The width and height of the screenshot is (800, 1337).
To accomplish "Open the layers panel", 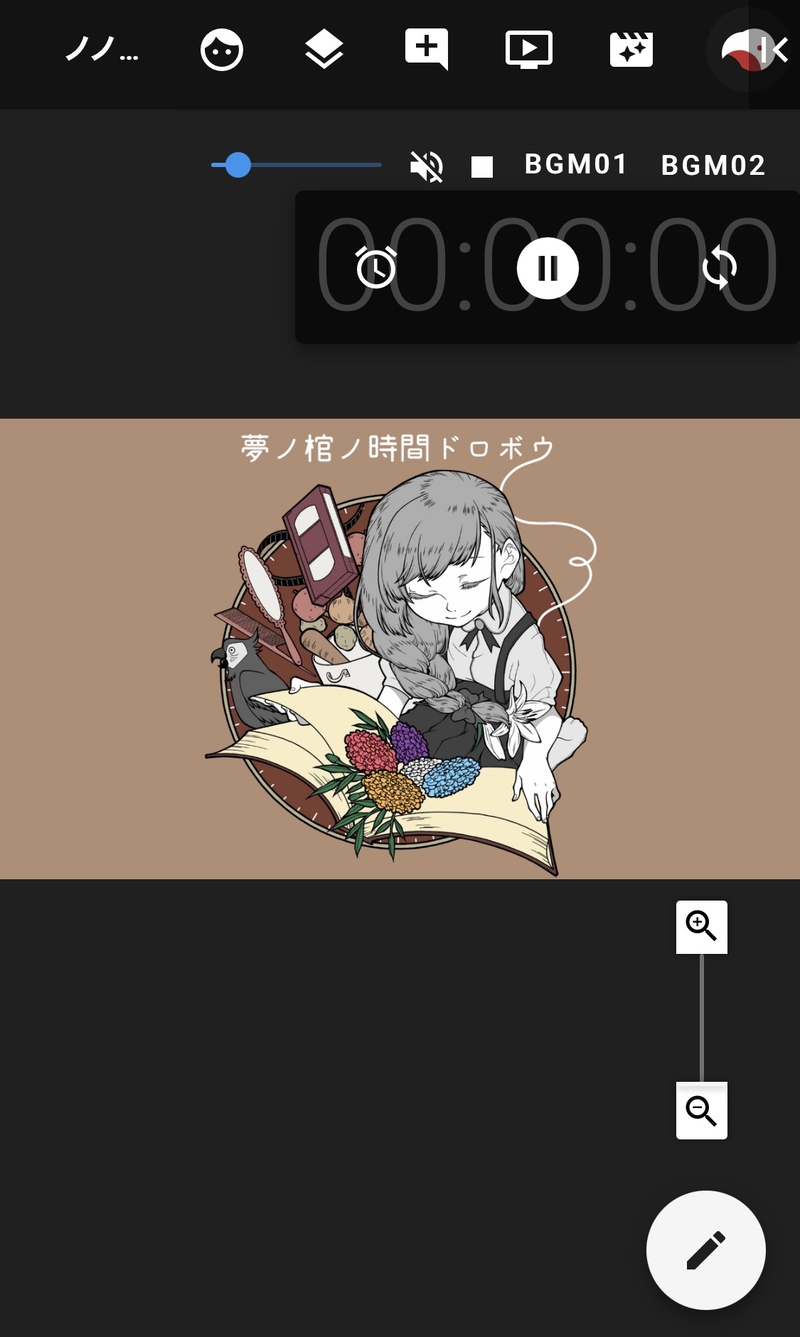I will point(324,50).
